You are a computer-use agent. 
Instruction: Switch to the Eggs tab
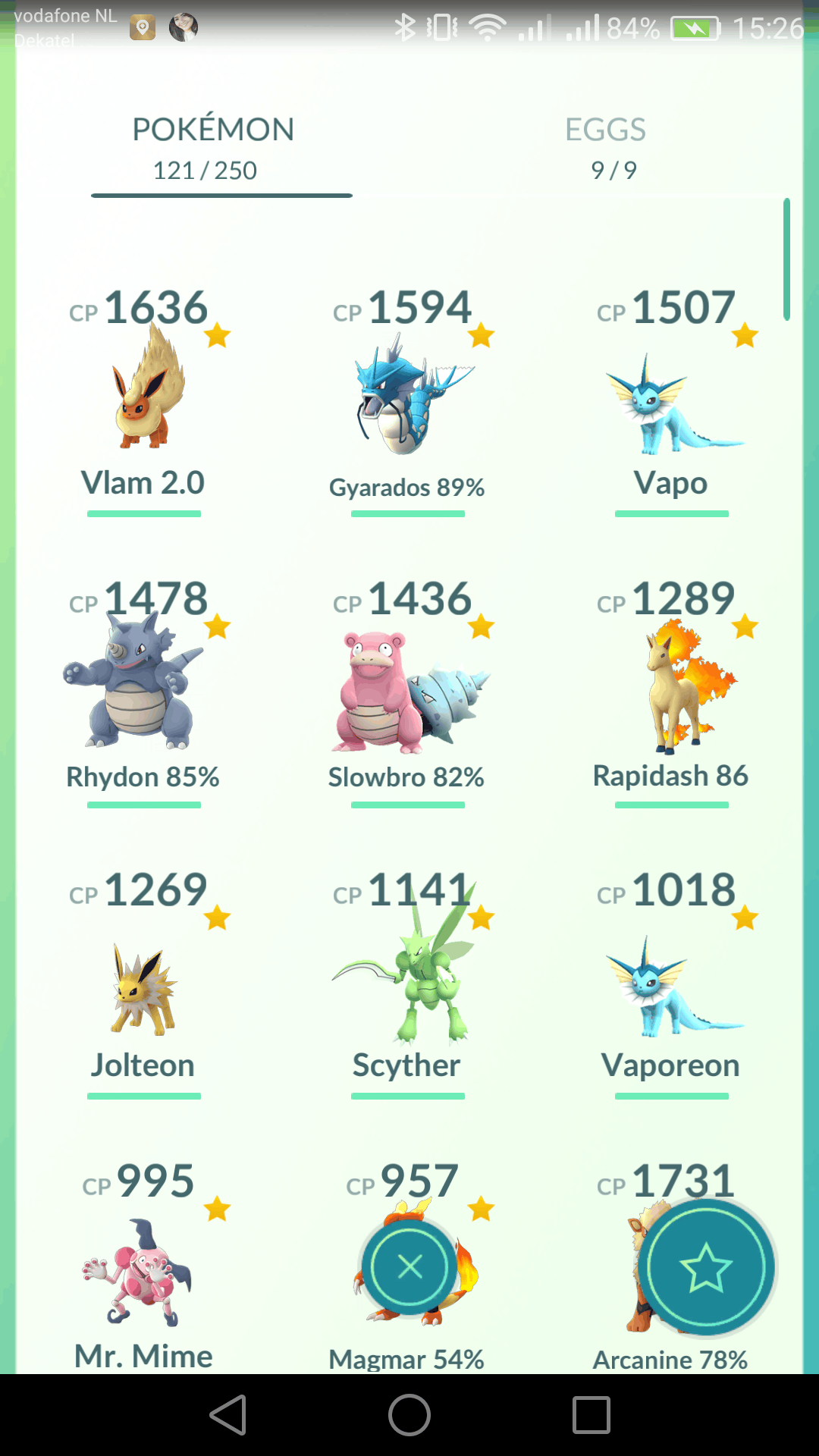click(605, 148)
